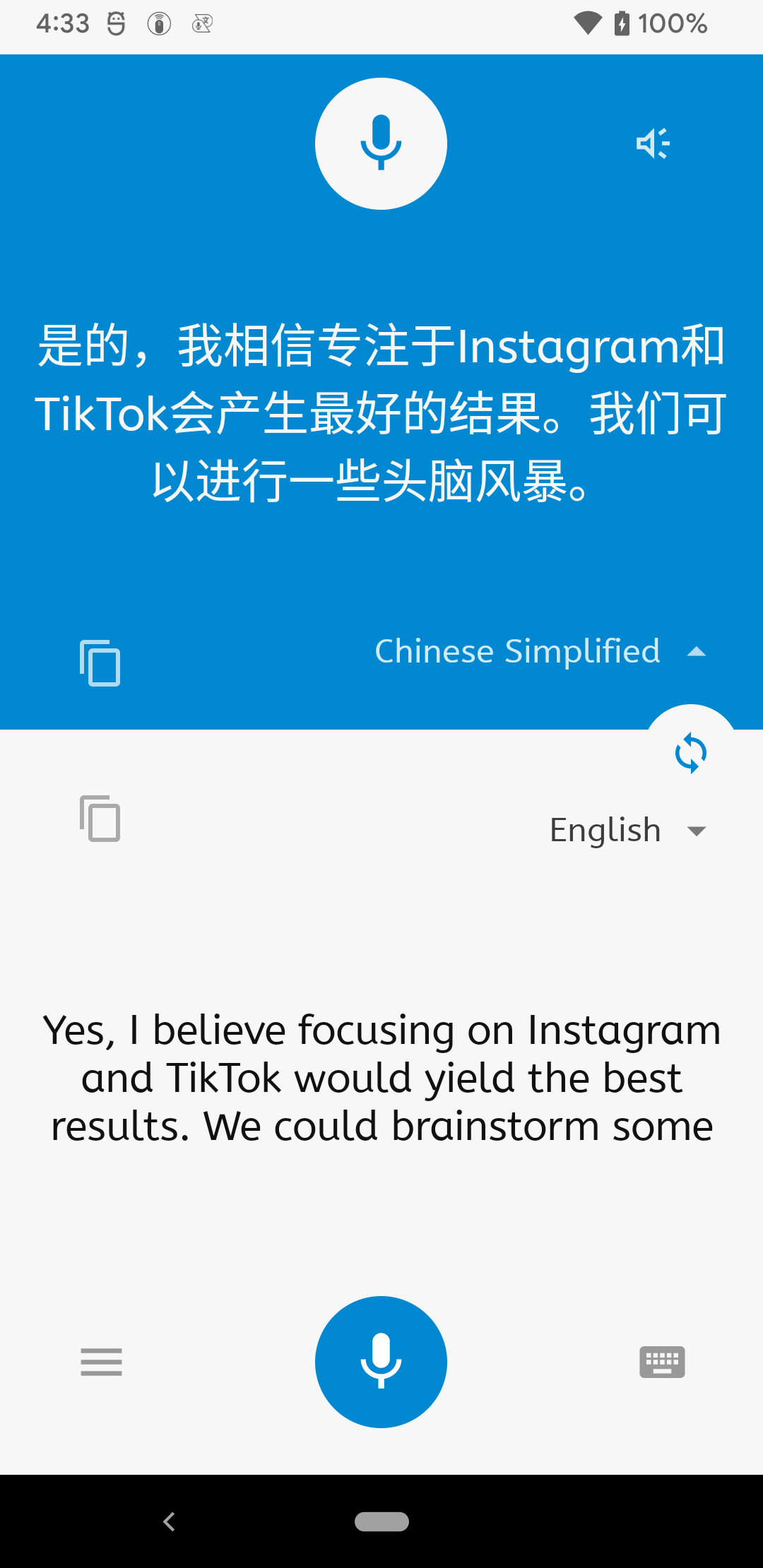The height and width of the screenshot is (1568, 763).
Task: Switch to keyboard text input
Action: point(662,1362)
